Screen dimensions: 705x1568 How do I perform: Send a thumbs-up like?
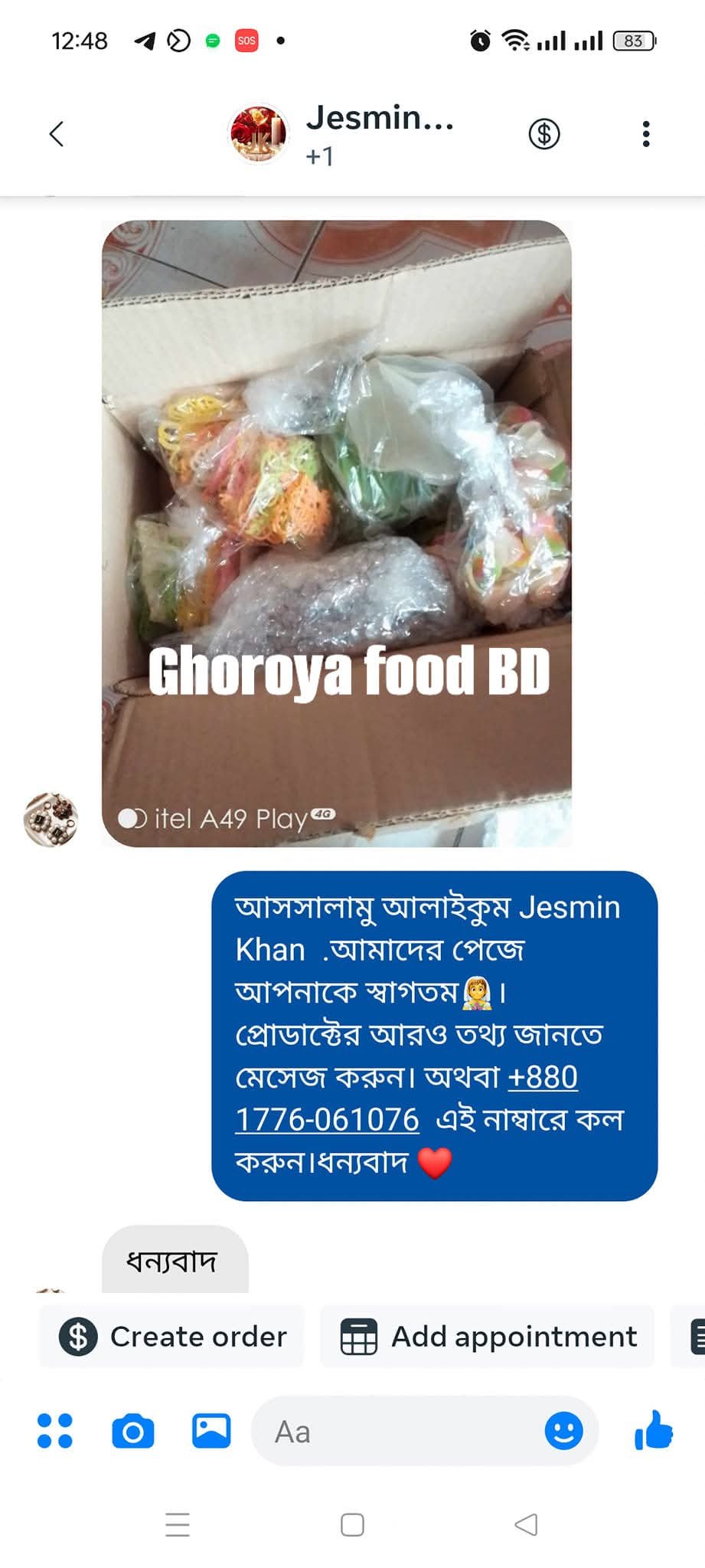(653, 1430)
